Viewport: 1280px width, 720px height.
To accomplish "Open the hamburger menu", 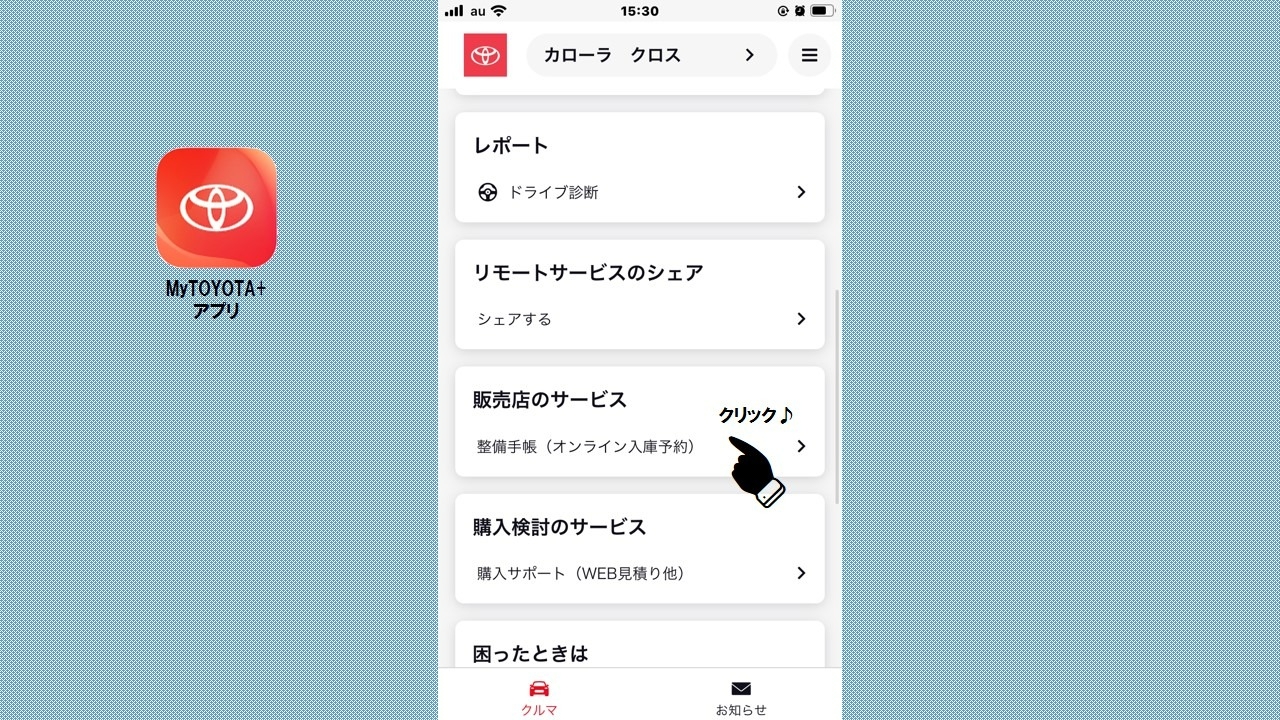I will coord(809,56).
